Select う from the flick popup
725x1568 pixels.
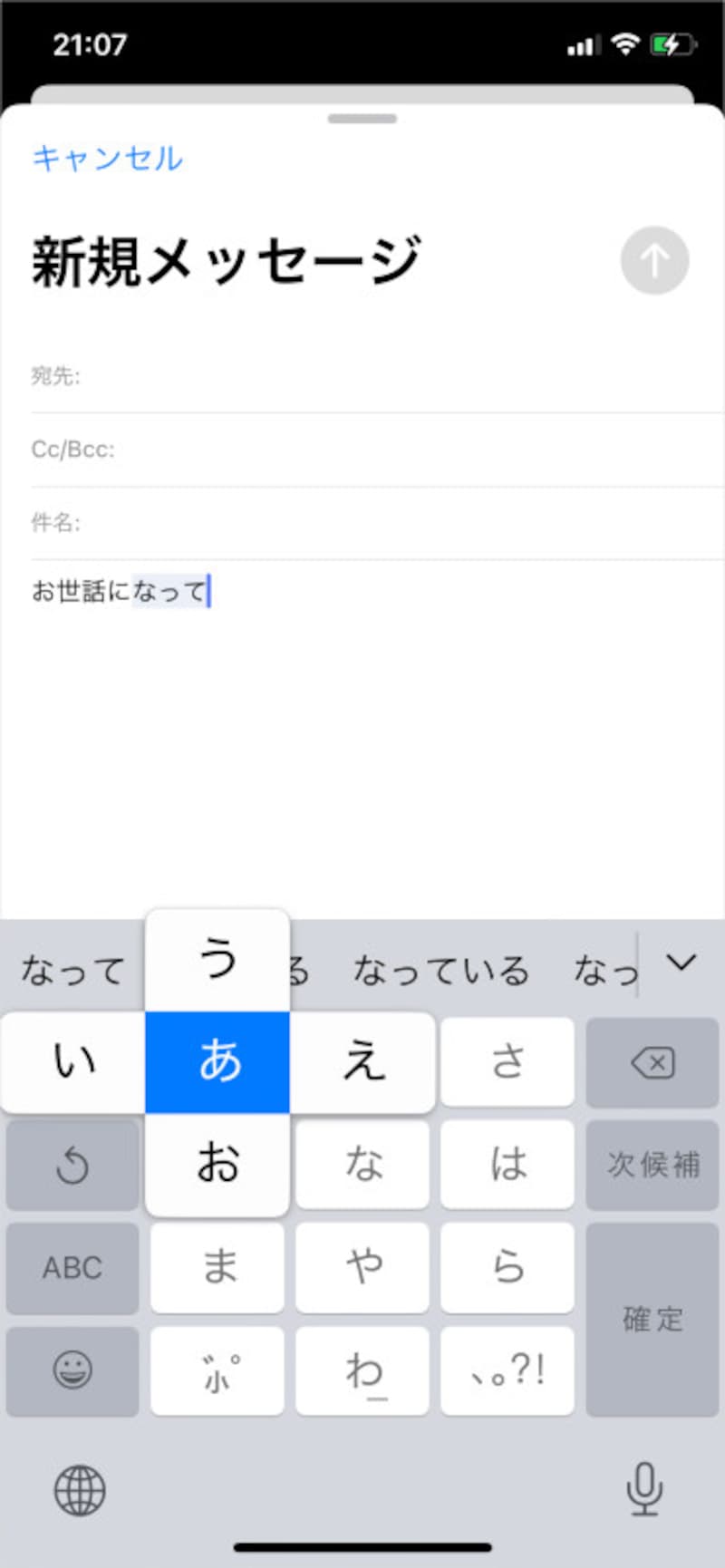(217, 959)
